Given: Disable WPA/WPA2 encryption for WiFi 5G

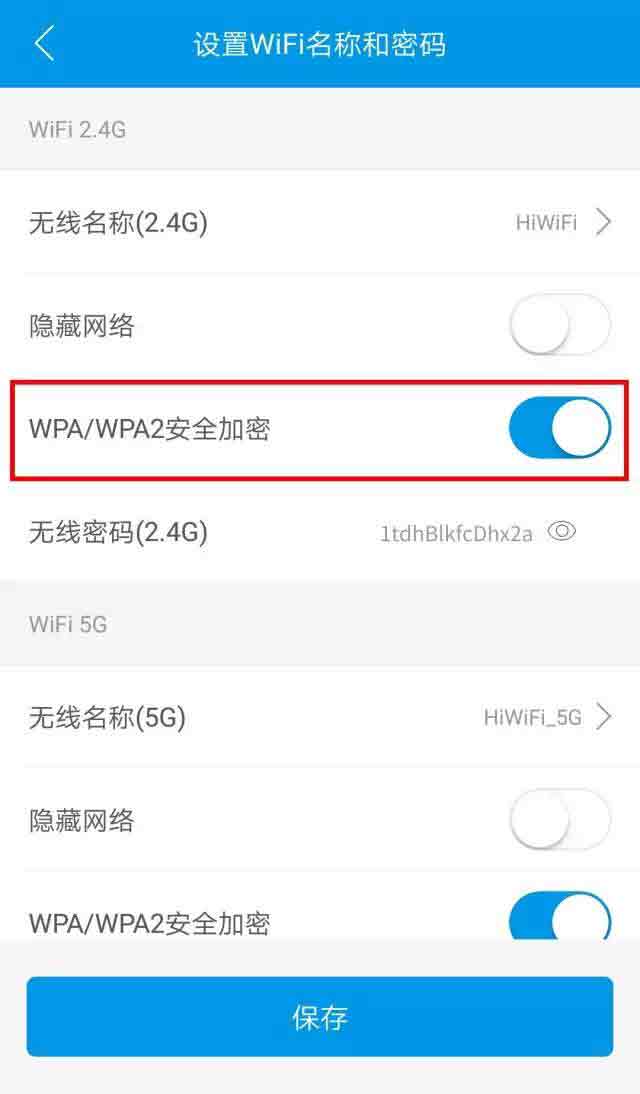Looking at the screenshot, I should (x=560, y=916).
